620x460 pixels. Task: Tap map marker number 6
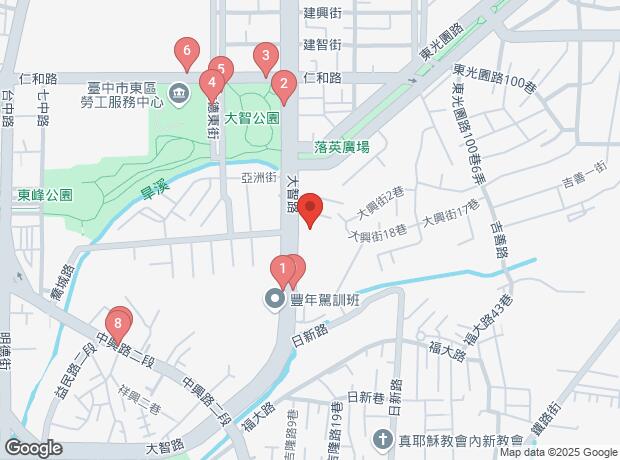point(184,50)
